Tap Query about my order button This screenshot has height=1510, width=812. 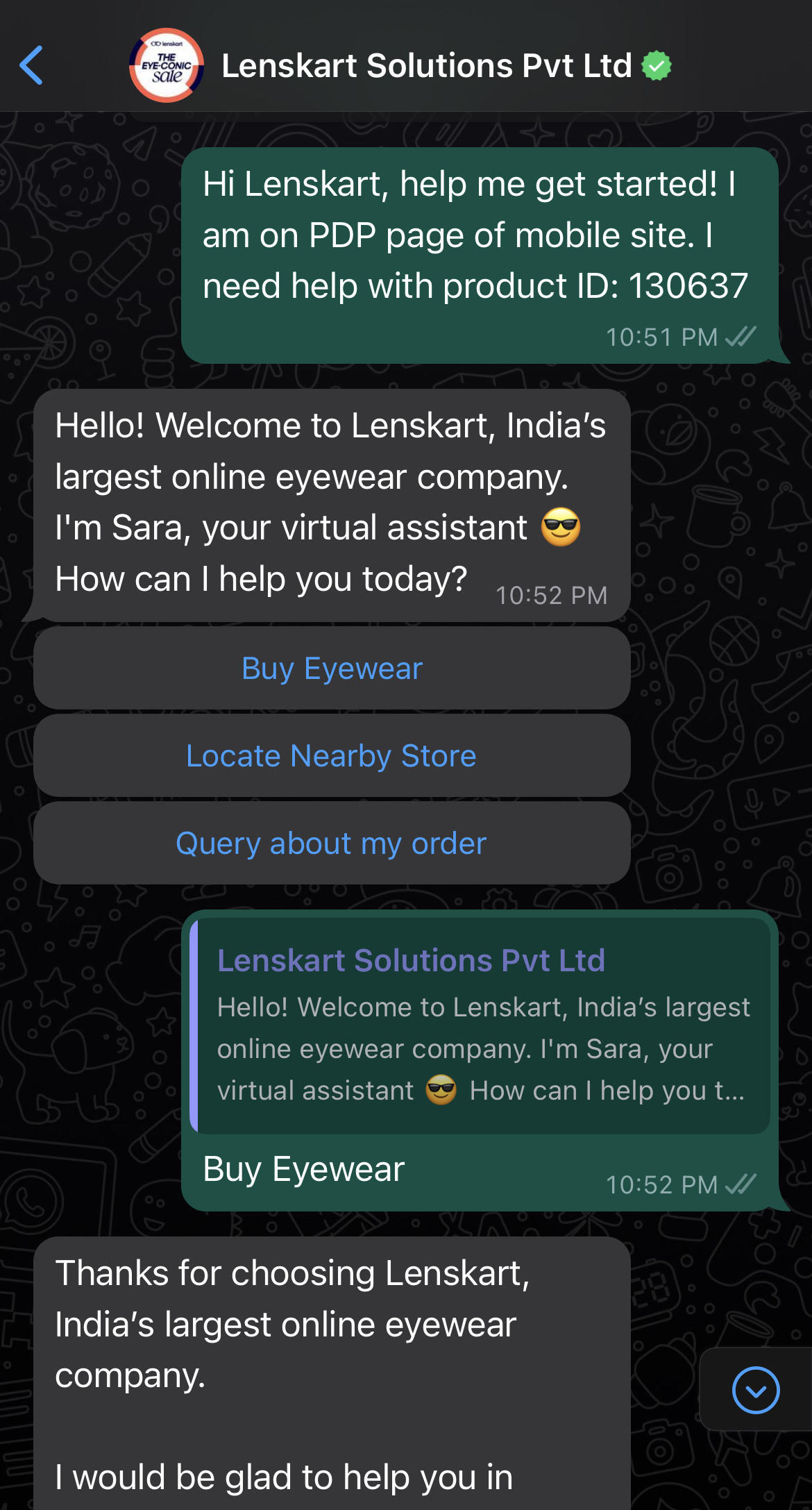click(332, 844)
